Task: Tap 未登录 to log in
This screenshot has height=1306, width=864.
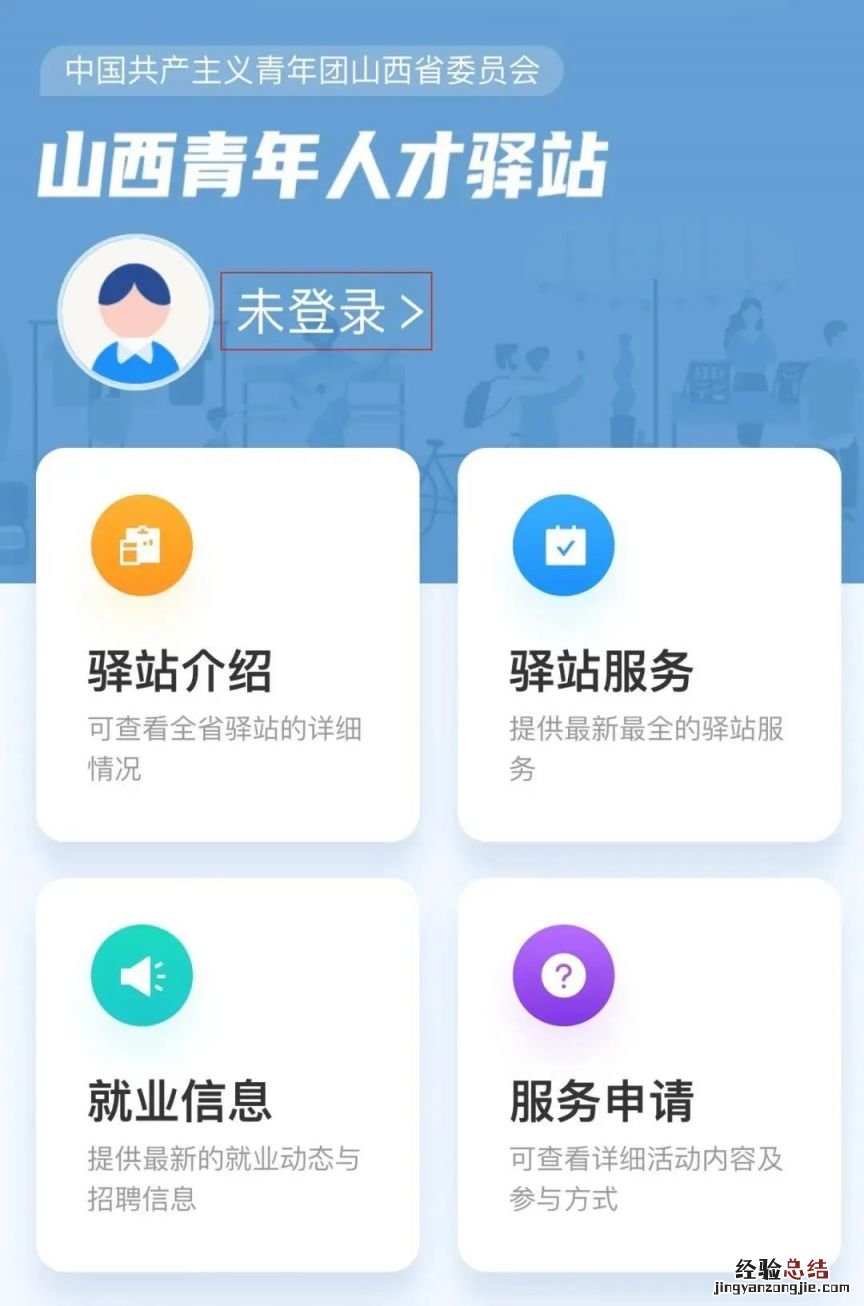Action: pyautogui.click(x=327, y=312)
